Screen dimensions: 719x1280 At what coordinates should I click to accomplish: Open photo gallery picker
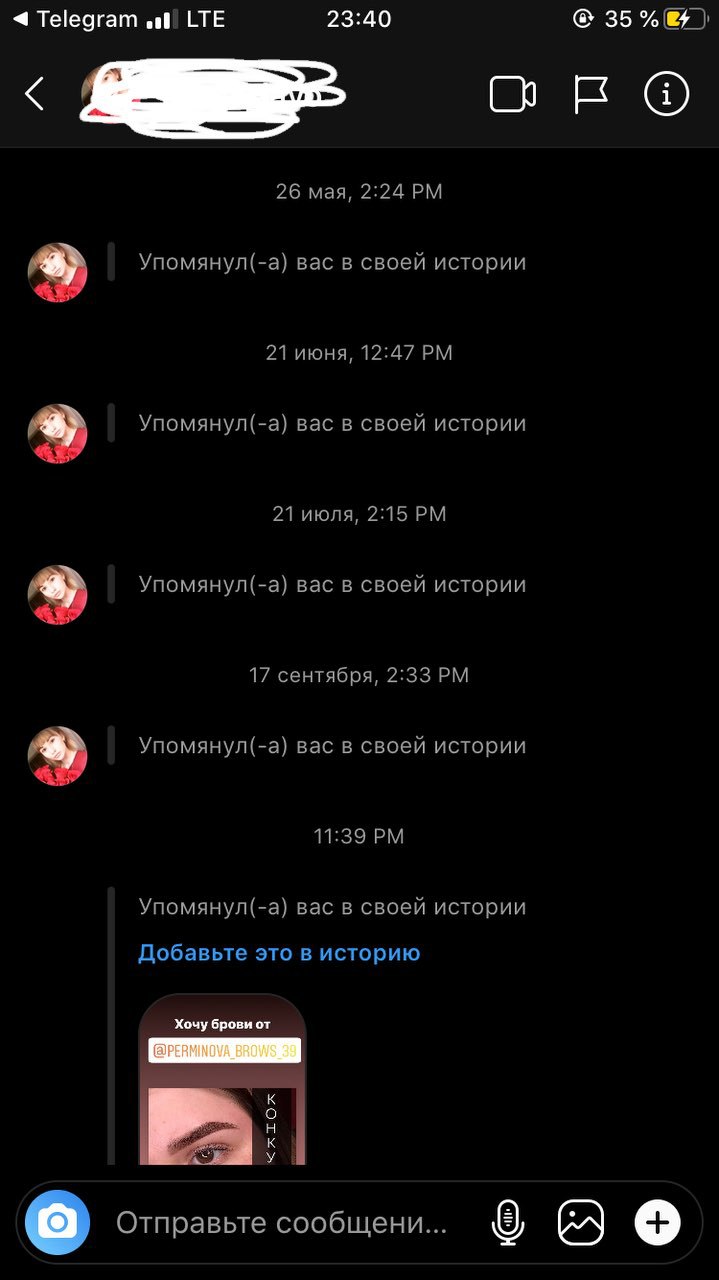click(581, 1222)
